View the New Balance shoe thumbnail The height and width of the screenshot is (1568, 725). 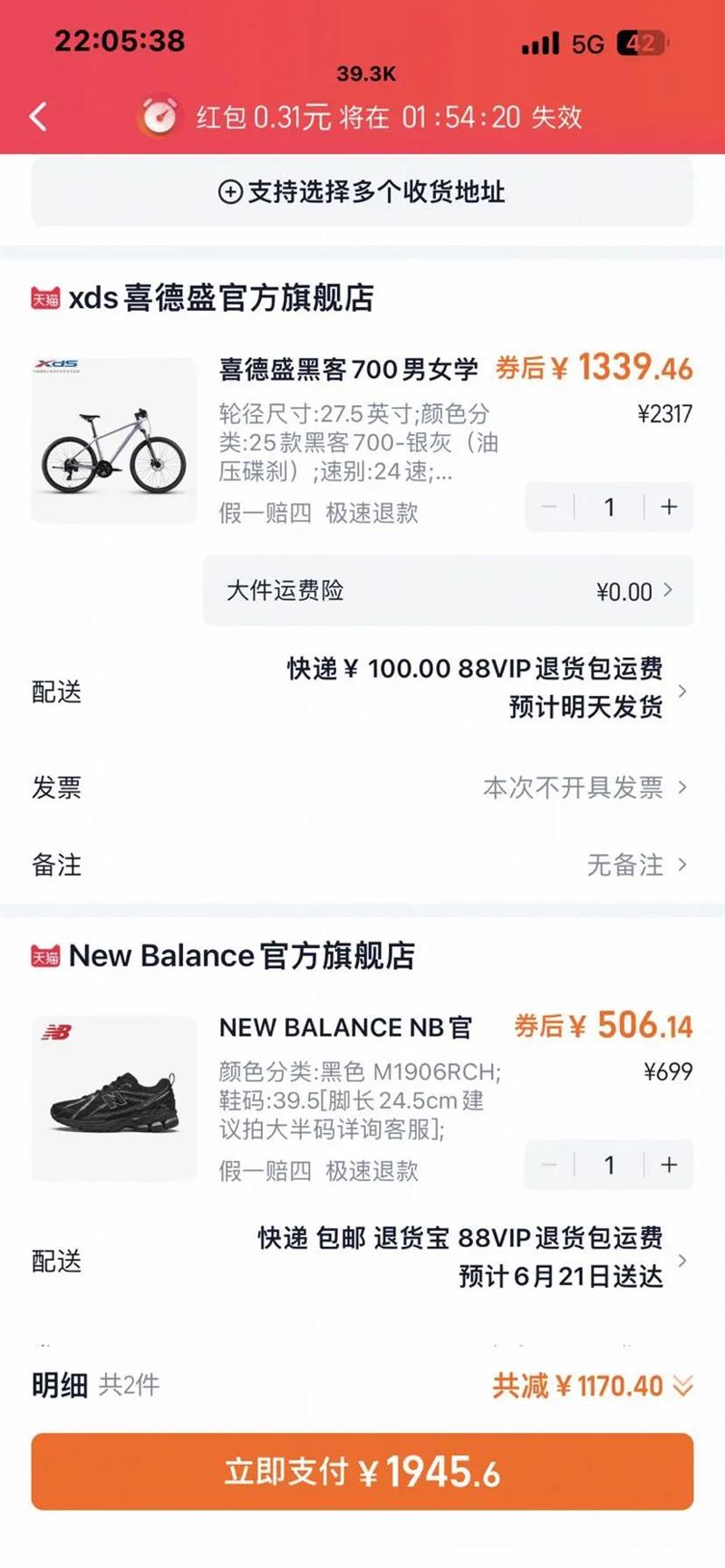tap(114, 1099)
